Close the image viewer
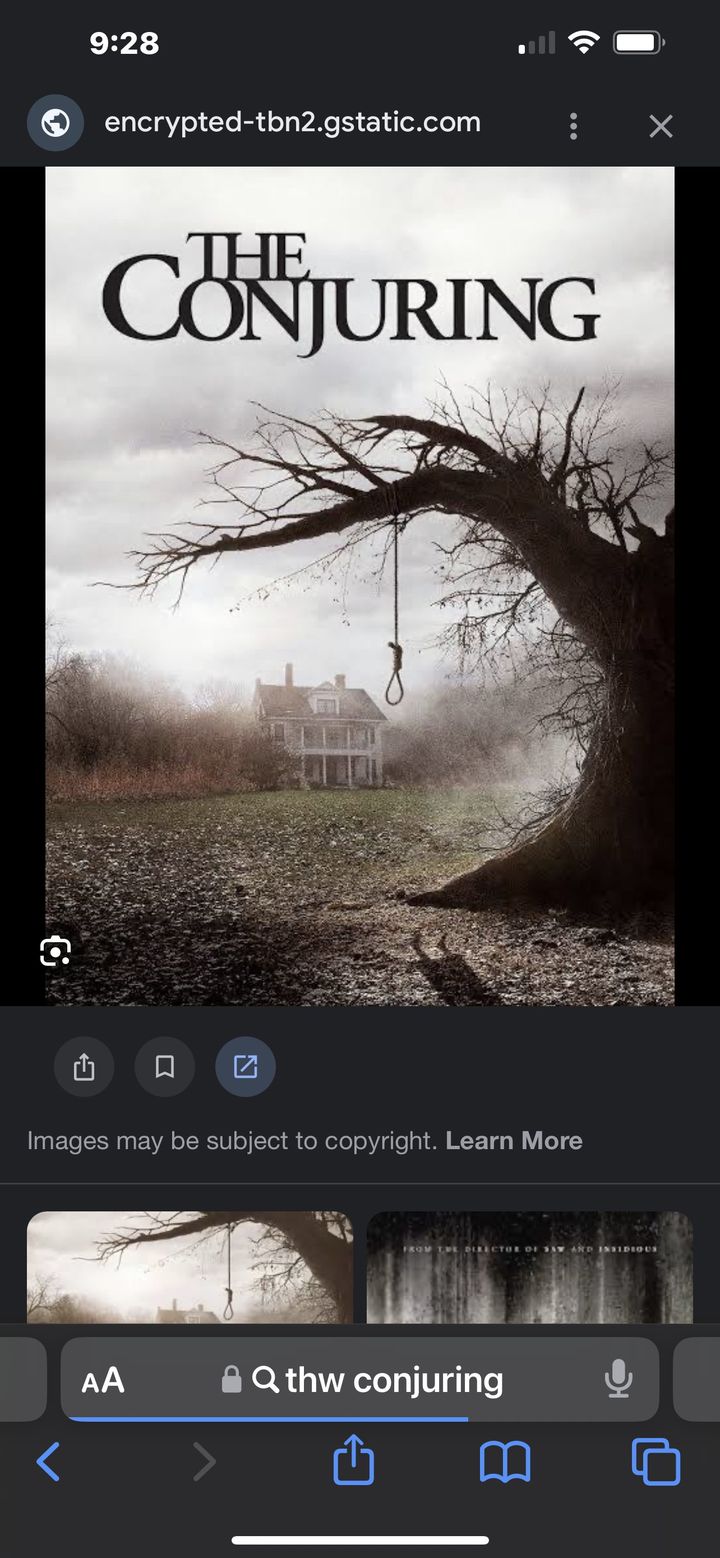 tap(660, 125)
